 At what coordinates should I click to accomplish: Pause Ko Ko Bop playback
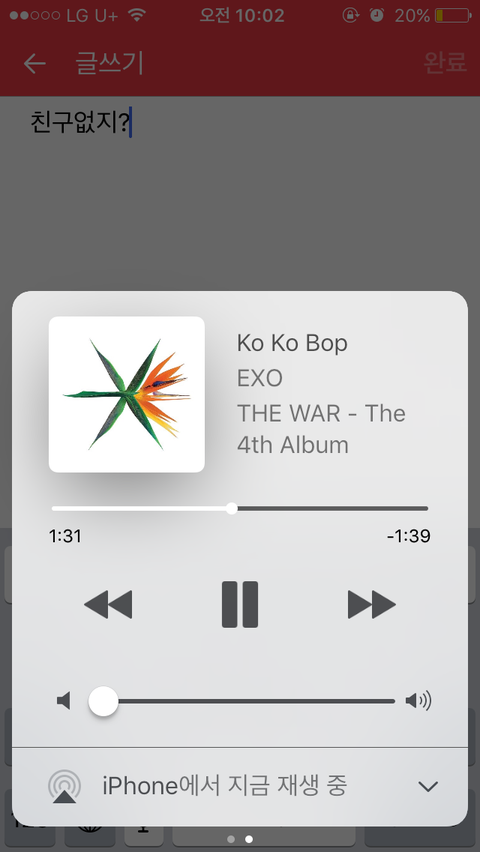click(x=240, y=604)
